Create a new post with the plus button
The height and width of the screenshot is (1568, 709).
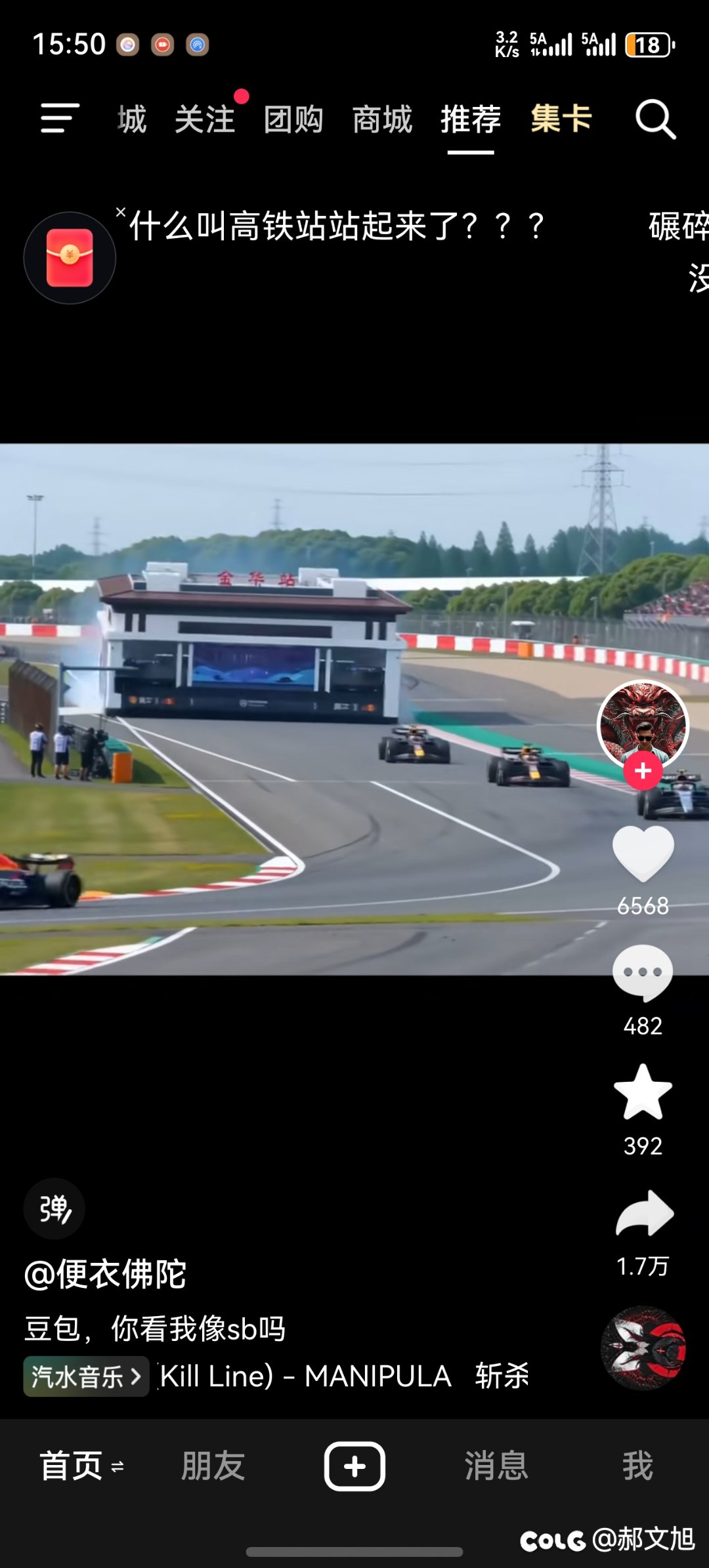pyautogui.click(x=354, y=1466)
